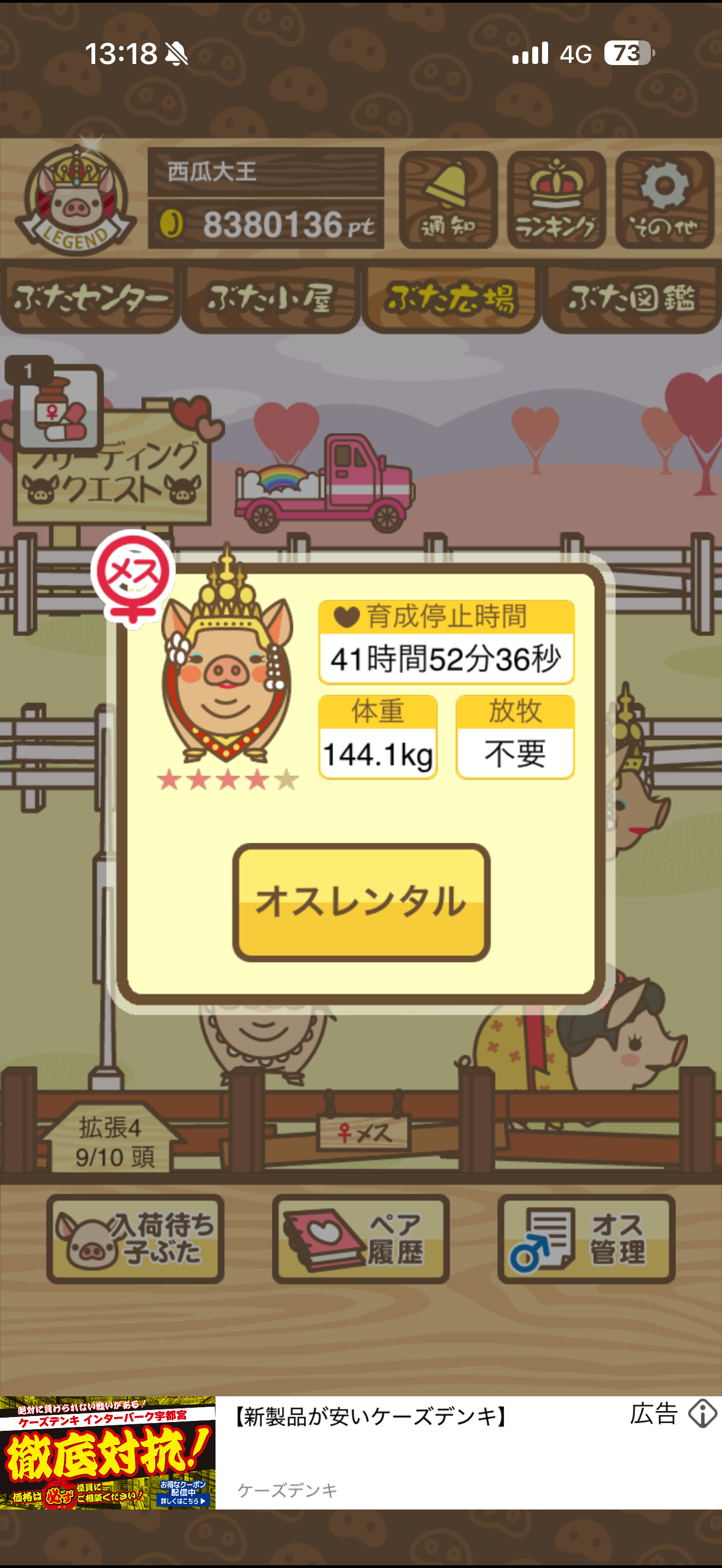Select the ぶた広場 tab
This screenshot has height=1568, width=722.
pyautogui.click(x=451, y=300)
